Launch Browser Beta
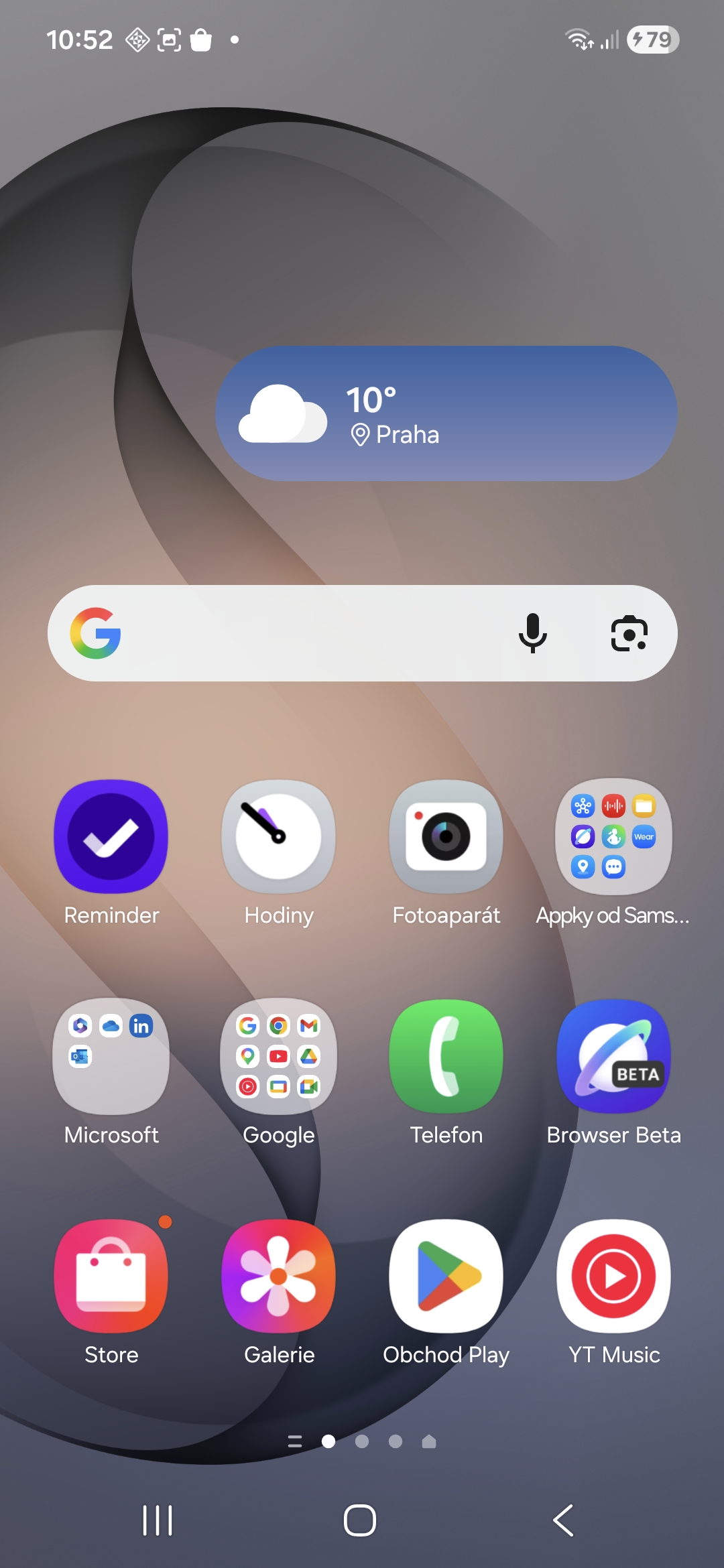 click(x=613, y=1056)
